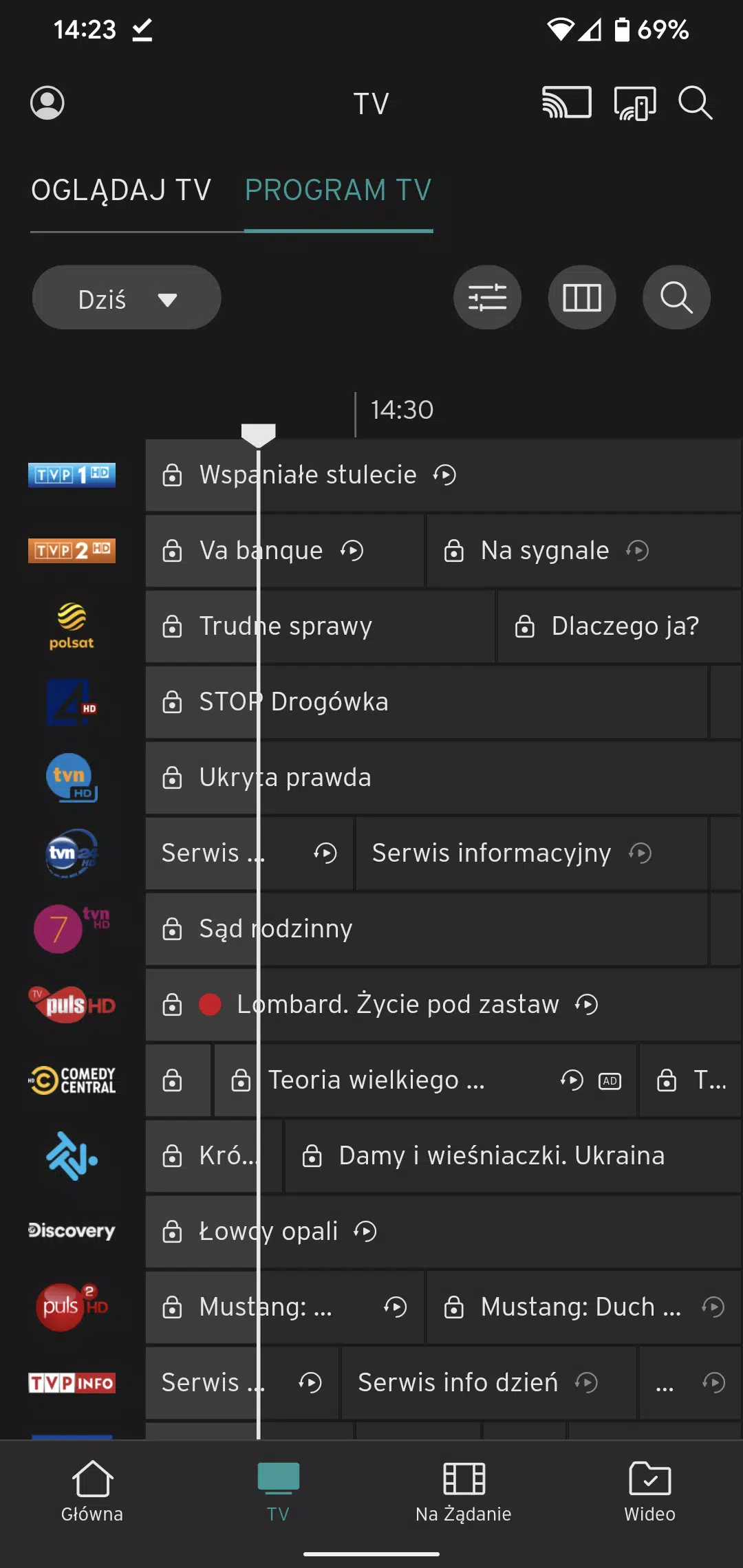Tap the Discovery channel logo

click(x=72, y=1231)
